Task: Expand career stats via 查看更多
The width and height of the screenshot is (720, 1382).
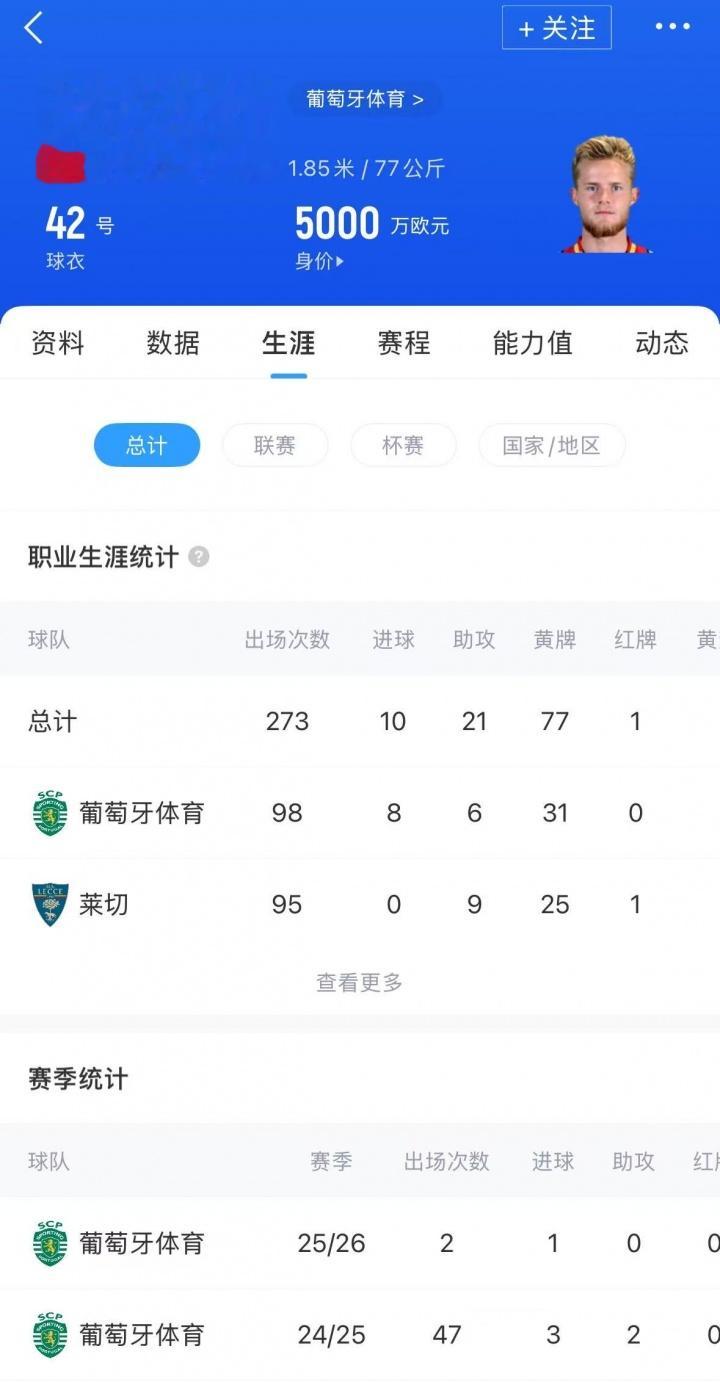Action: pos(360,983)
